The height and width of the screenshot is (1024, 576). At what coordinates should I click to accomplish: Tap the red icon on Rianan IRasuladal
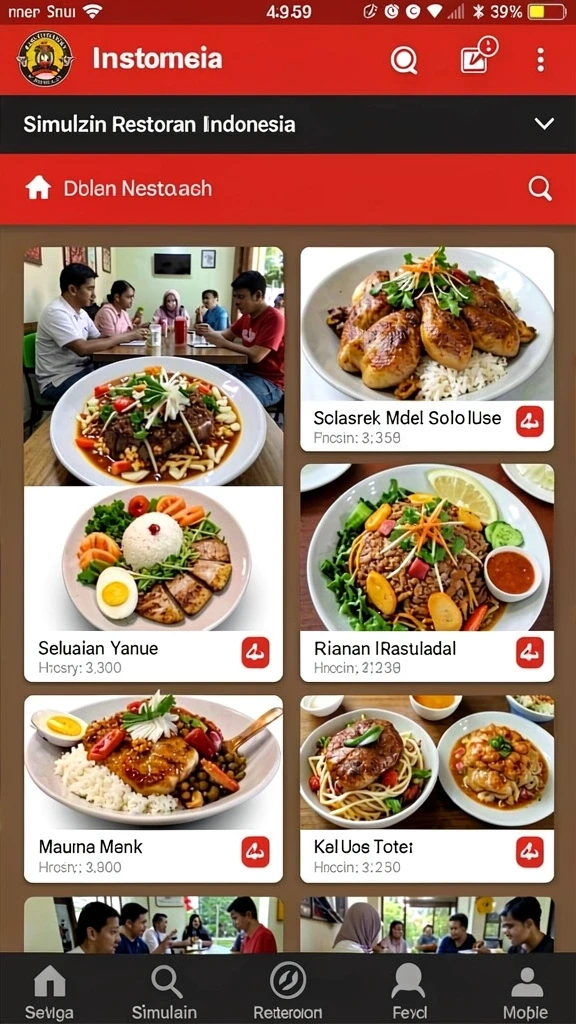(530, 652)
